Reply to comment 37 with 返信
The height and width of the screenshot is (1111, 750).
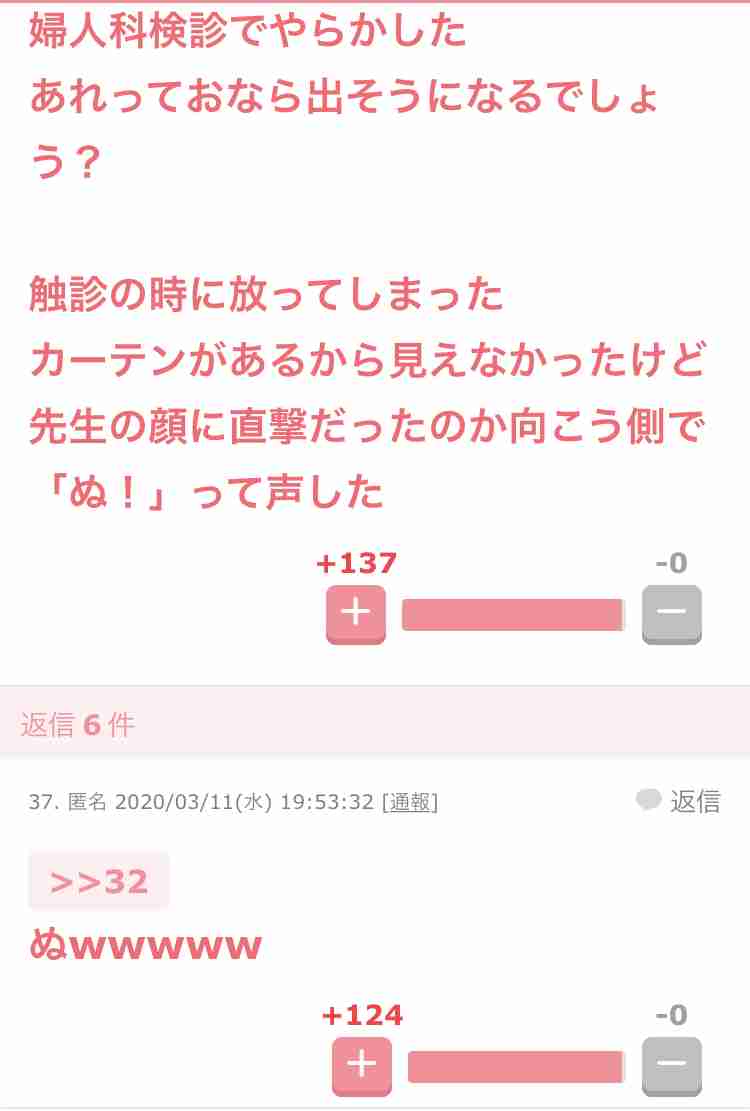pos(679,801)
